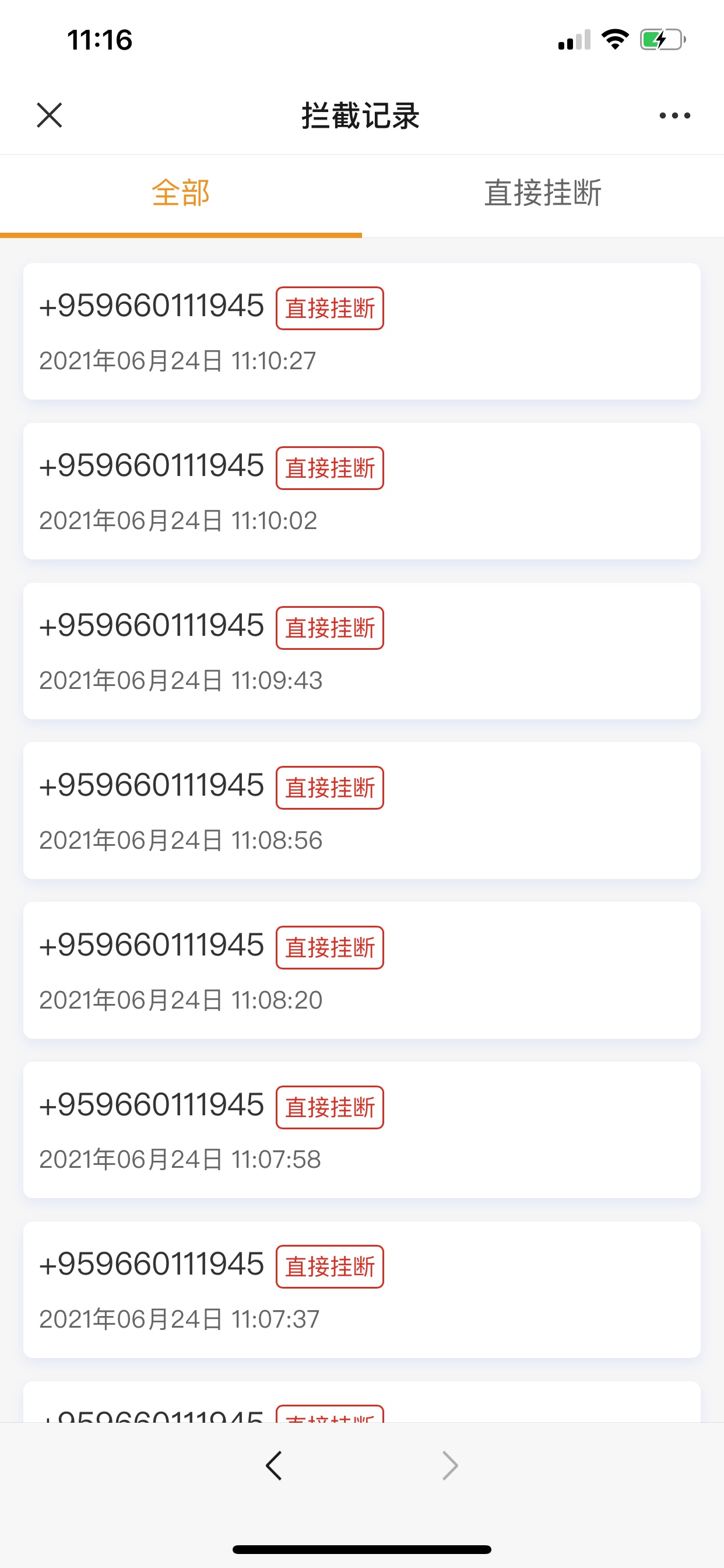724x1568 pixels.
Task: Open the record from 11:10:27
Action: tap(362, 331)
